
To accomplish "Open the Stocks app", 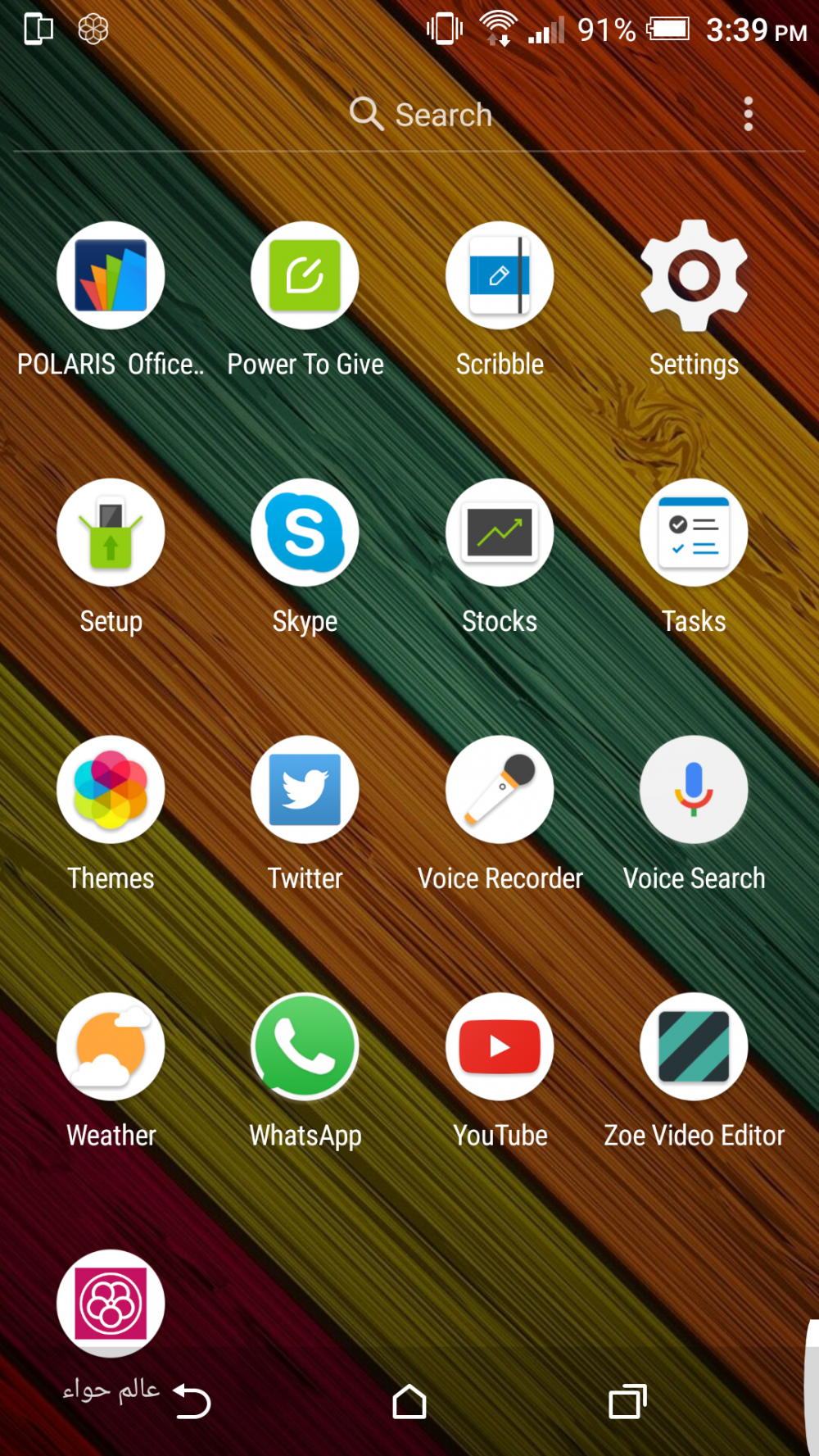I will tap(500, 533).
